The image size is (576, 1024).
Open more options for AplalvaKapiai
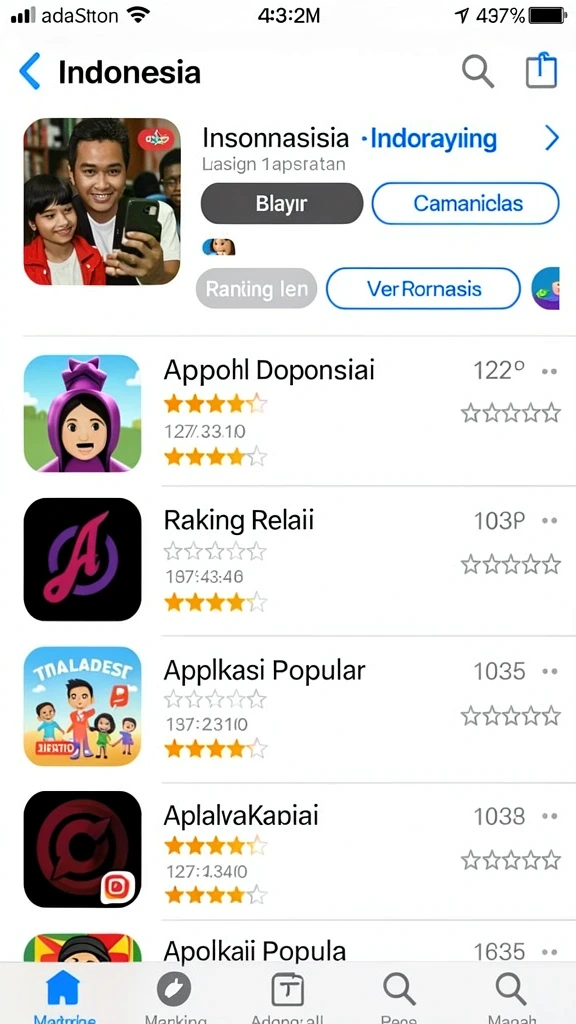point(550,816)
